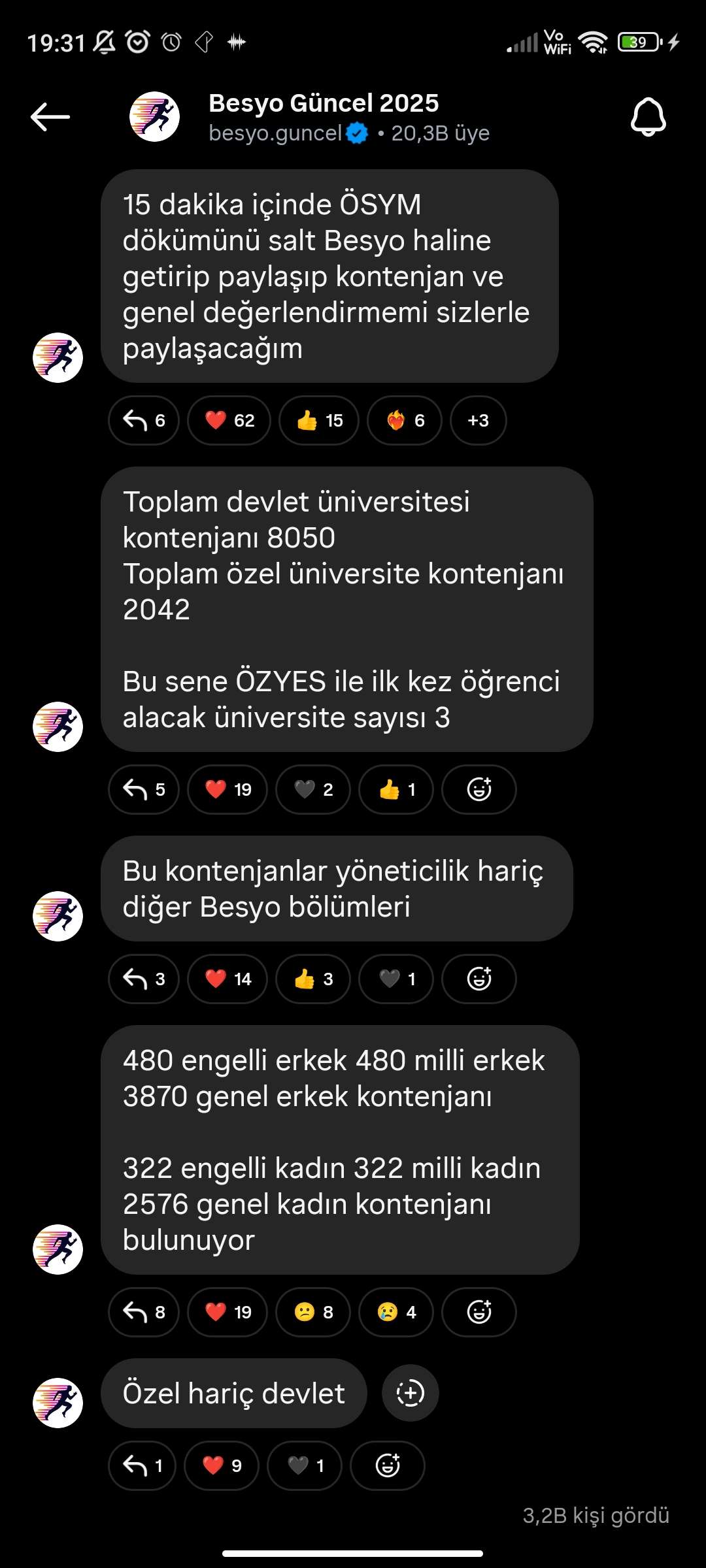Open reply thread of Özel hariç devlet
The height and width of the screenshot is (1568, 706).
point(143,1465)
